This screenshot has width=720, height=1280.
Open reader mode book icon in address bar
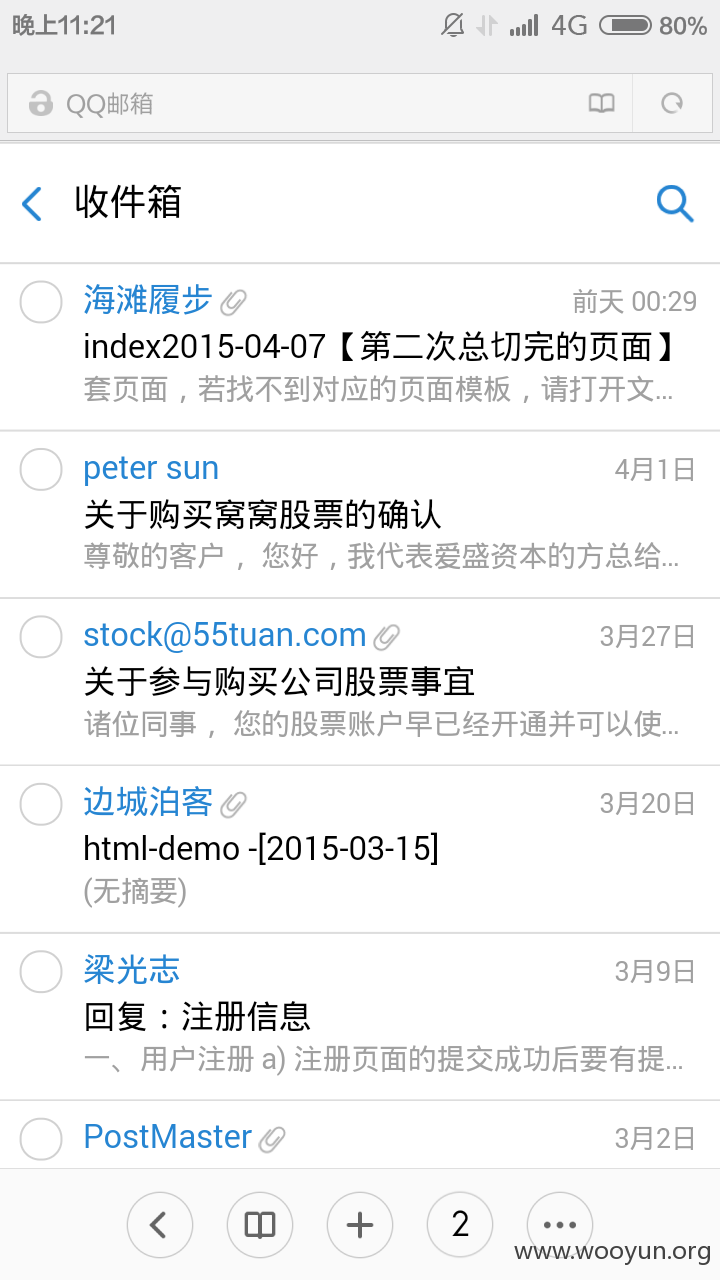602,103
